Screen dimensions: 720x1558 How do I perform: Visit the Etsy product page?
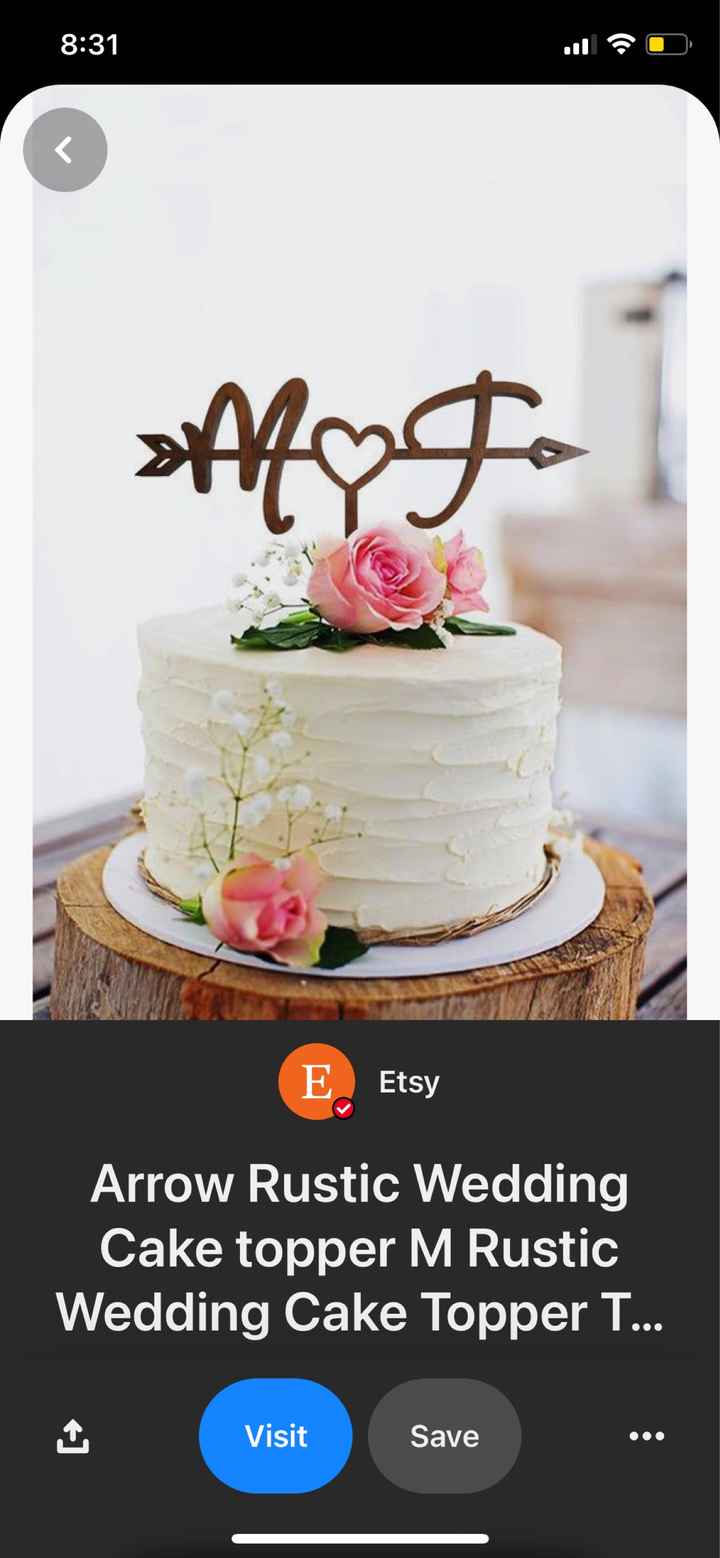click(x=275, y=1435)
